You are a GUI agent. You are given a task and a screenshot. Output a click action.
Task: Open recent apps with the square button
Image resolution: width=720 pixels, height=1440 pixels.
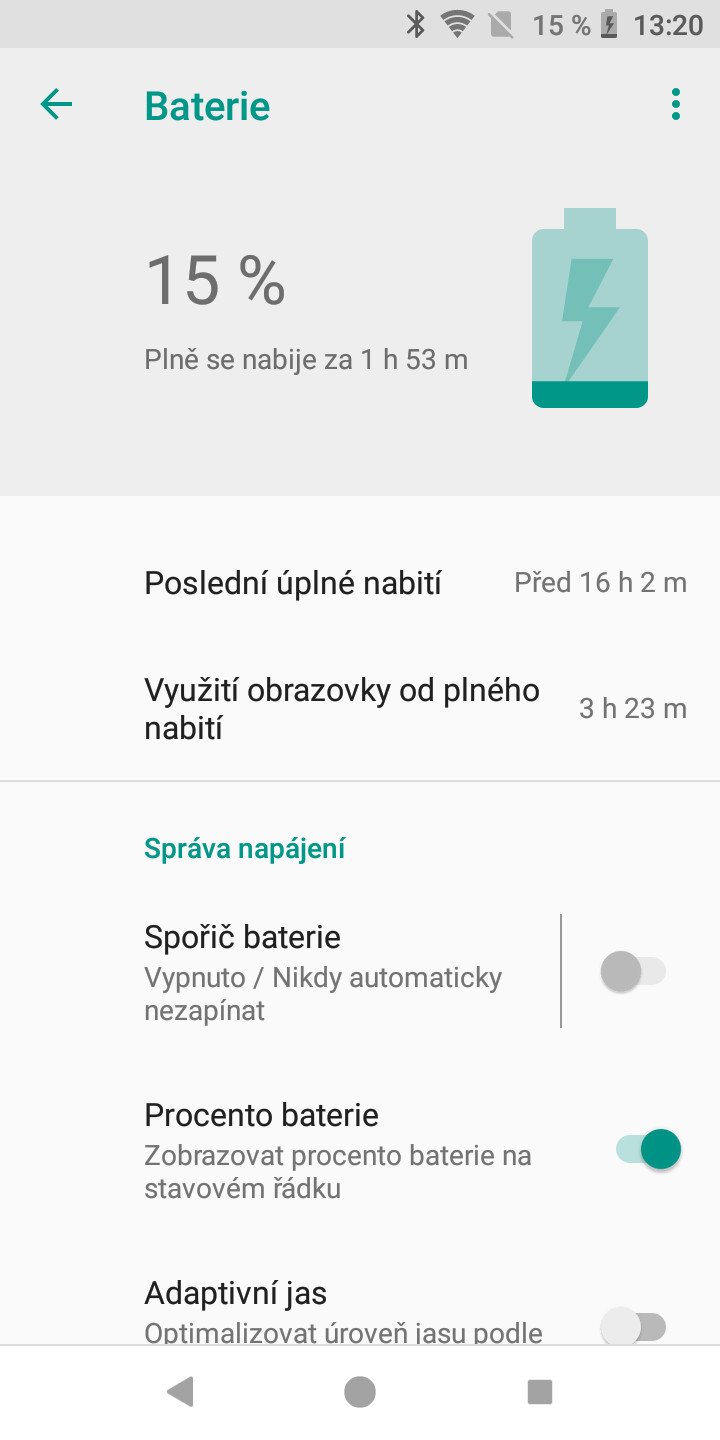tap(540, 1392)
